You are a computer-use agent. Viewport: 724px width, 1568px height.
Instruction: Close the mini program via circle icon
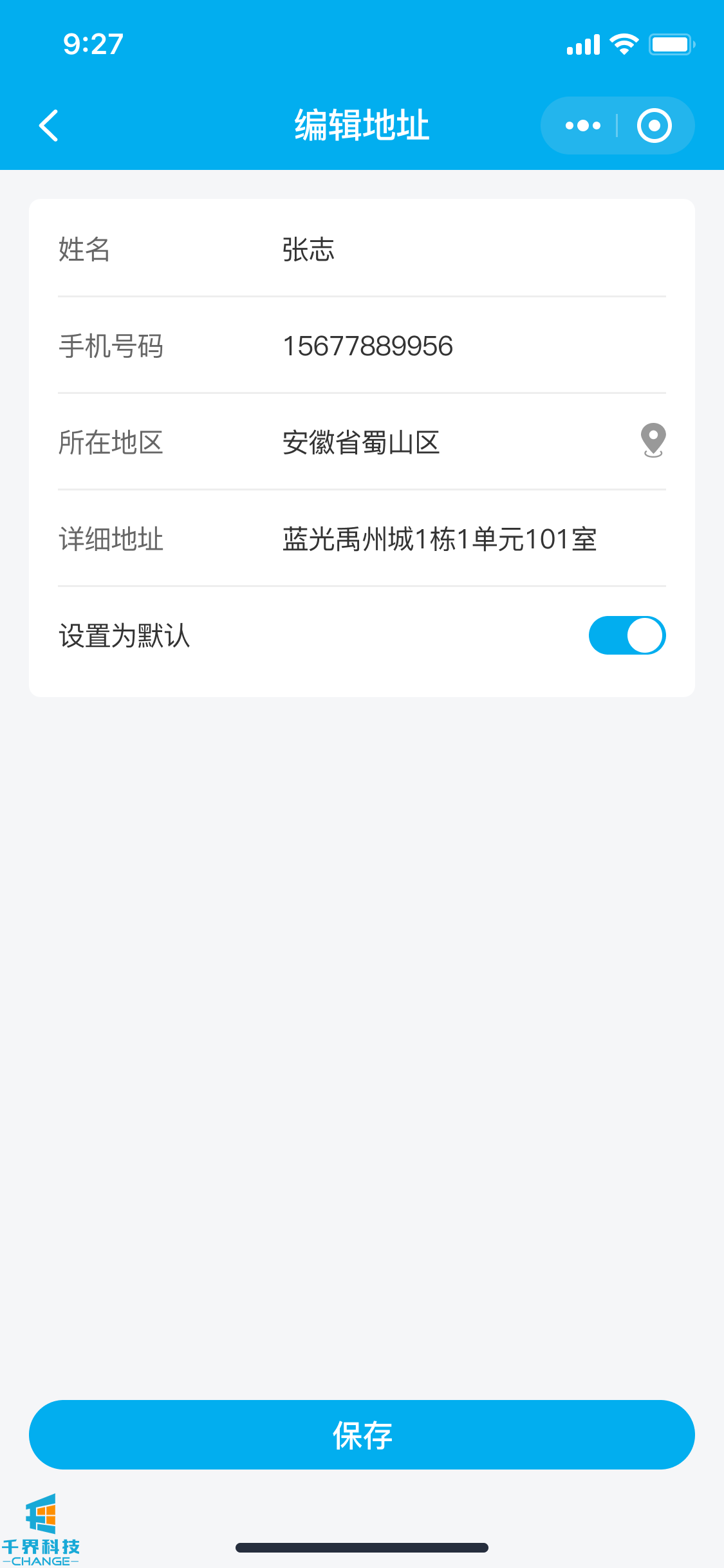pos(654,126)
